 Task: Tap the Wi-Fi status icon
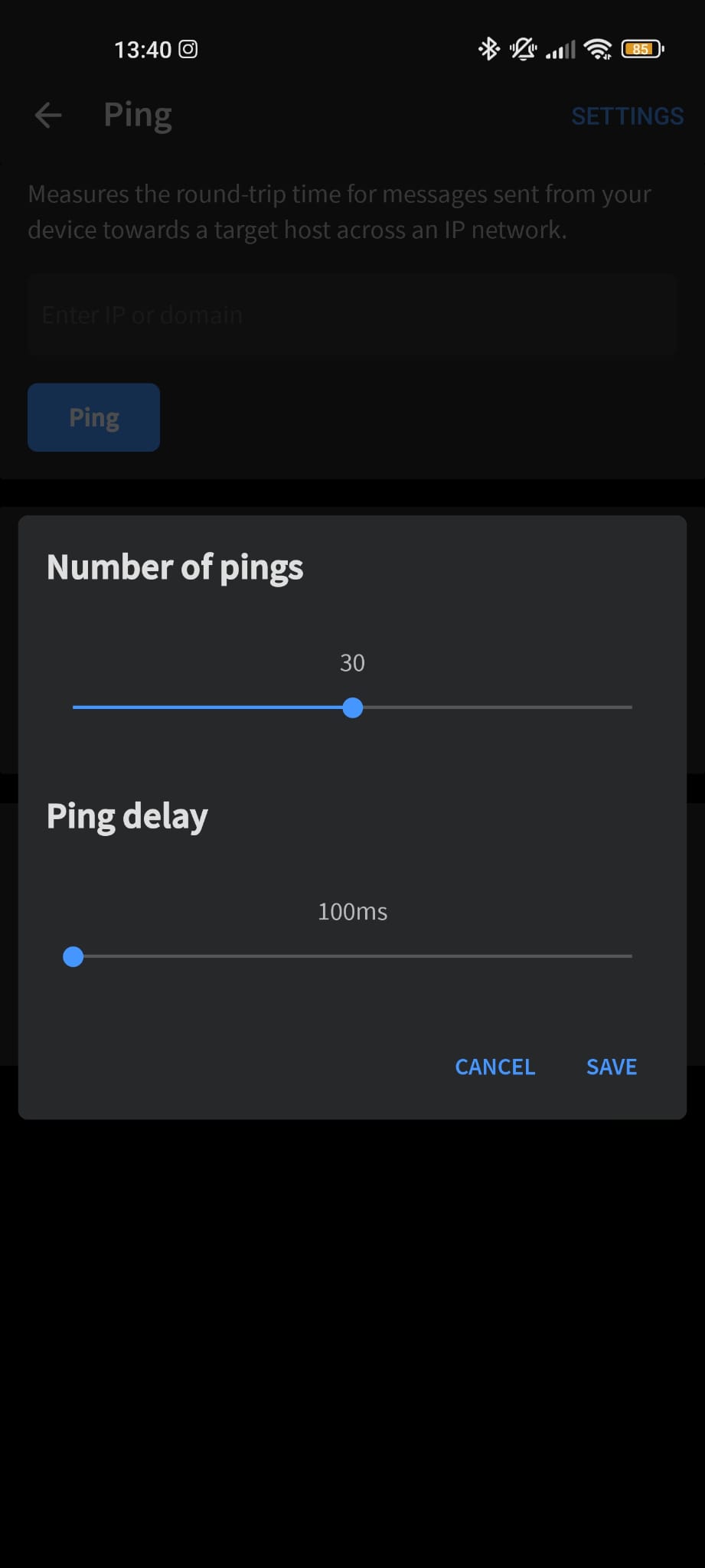[596, 48]
